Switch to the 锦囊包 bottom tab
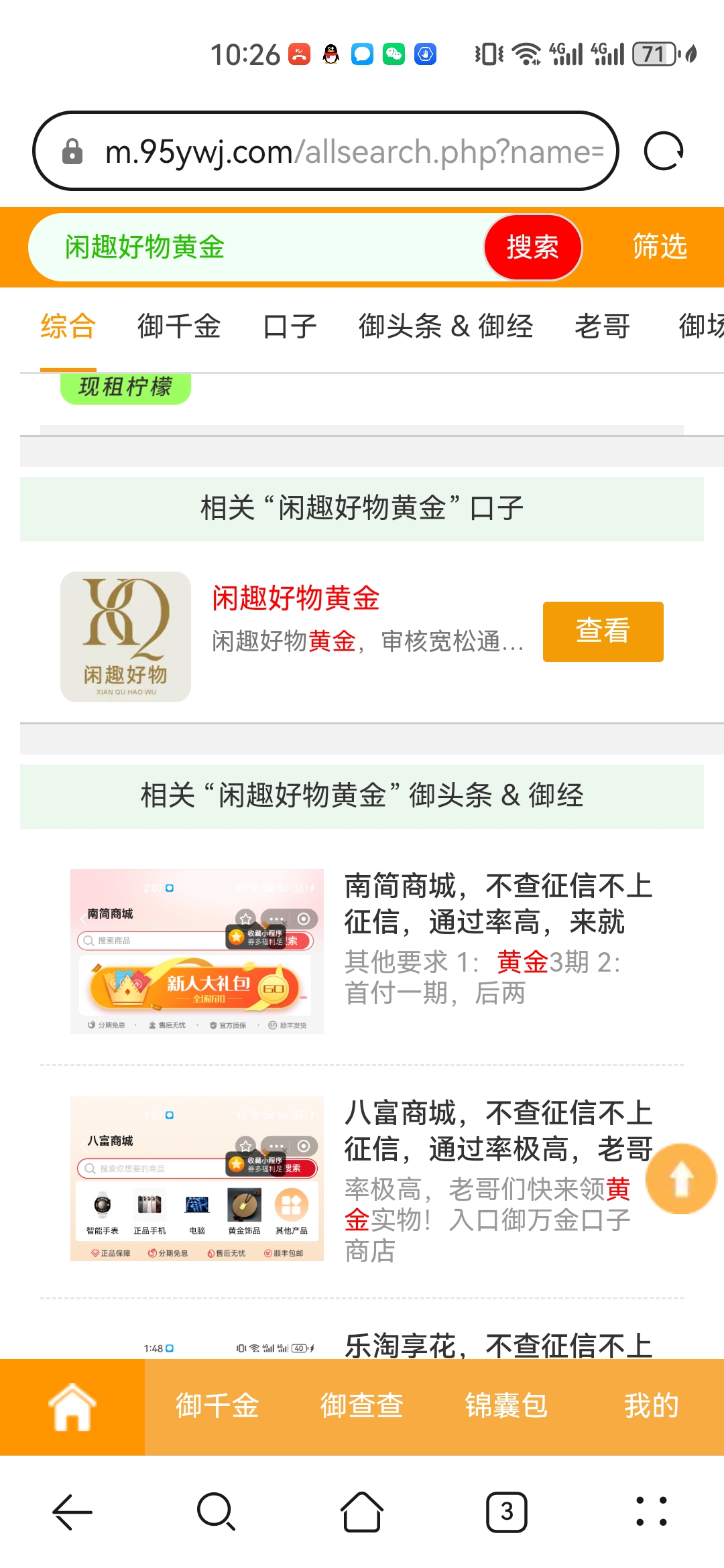Screen dimensions: 724x1568 tap(506, 1407)
